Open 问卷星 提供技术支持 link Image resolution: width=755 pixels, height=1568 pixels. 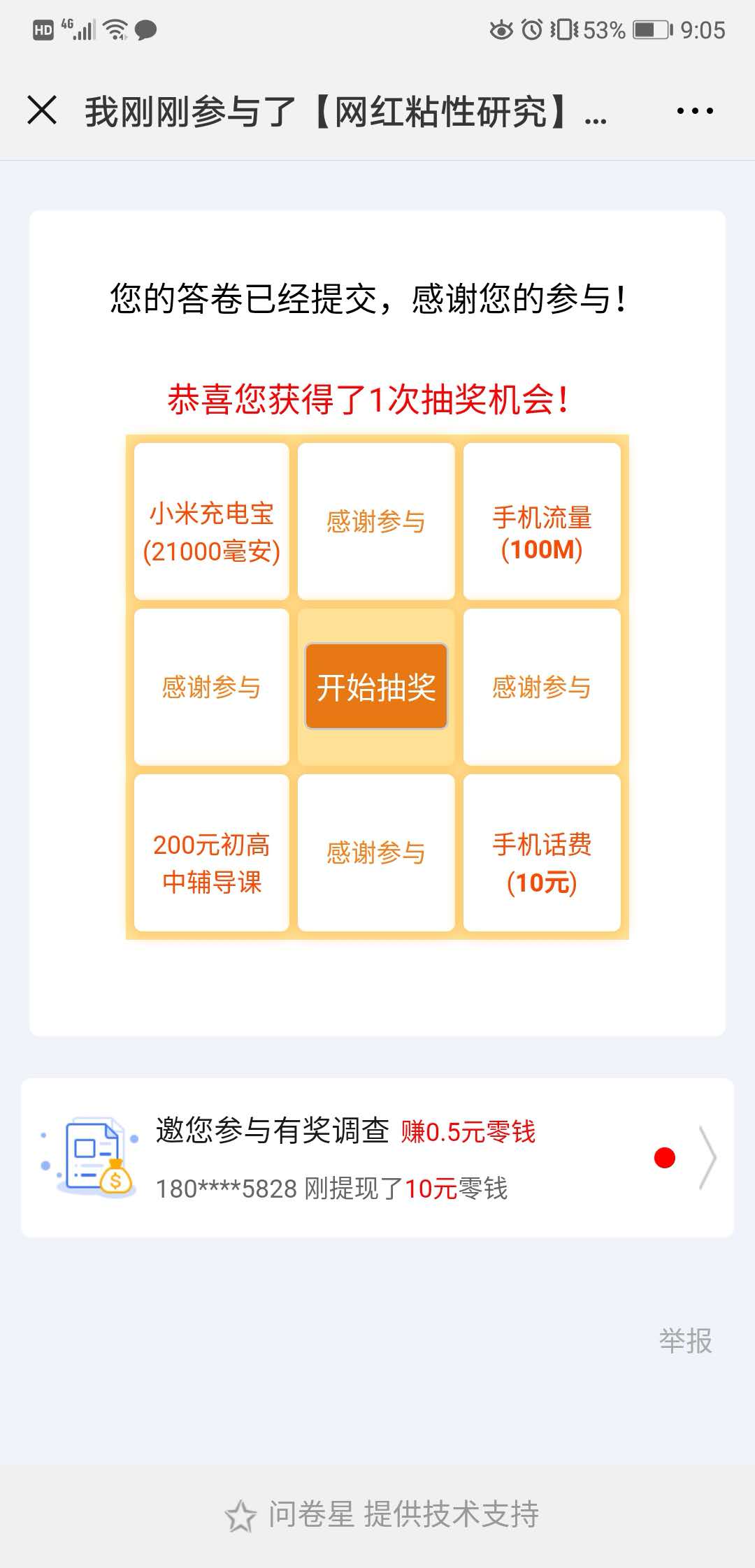(383, 1514)
